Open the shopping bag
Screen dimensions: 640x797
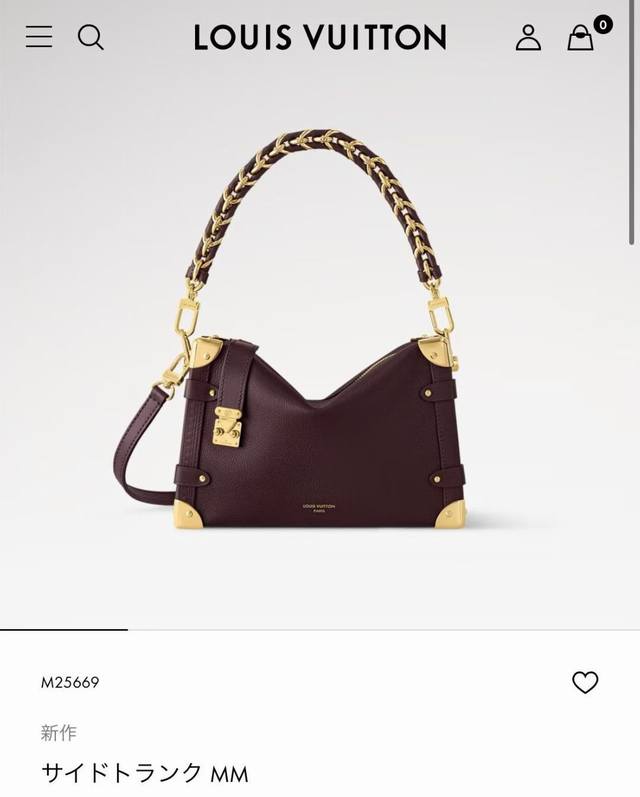click(x=581, y=38)
